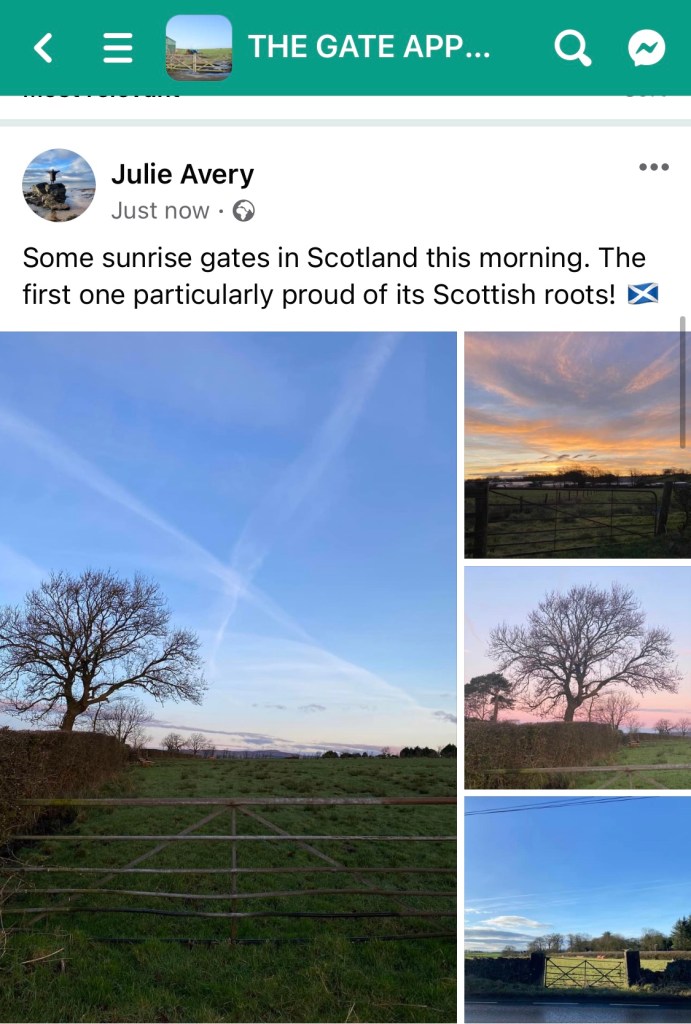Search within the group
This screenshot has height=1024, width=691.
click(572, 47)
